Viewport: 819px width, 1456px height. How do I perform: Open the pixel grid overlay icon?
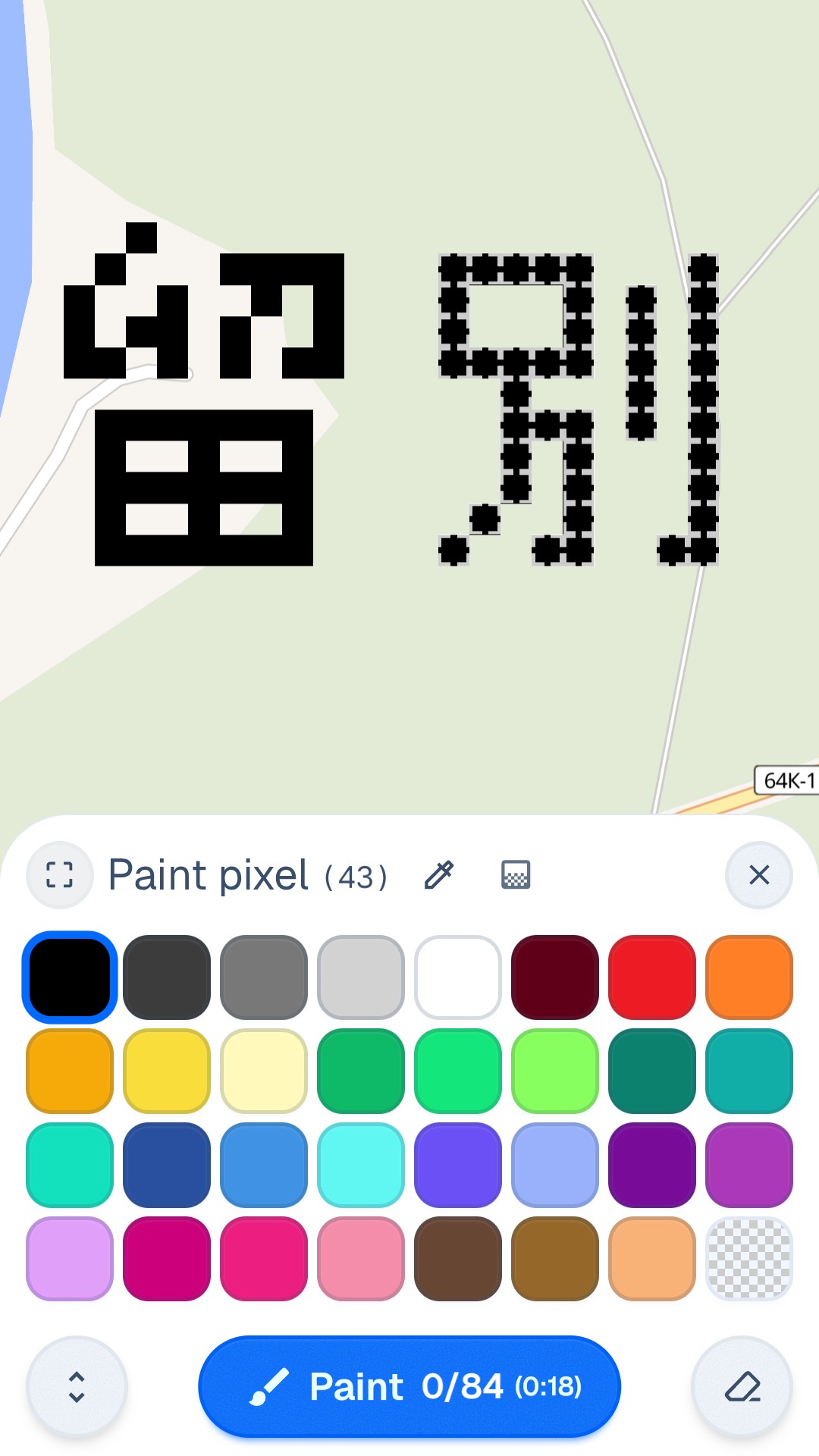point(516,875)
